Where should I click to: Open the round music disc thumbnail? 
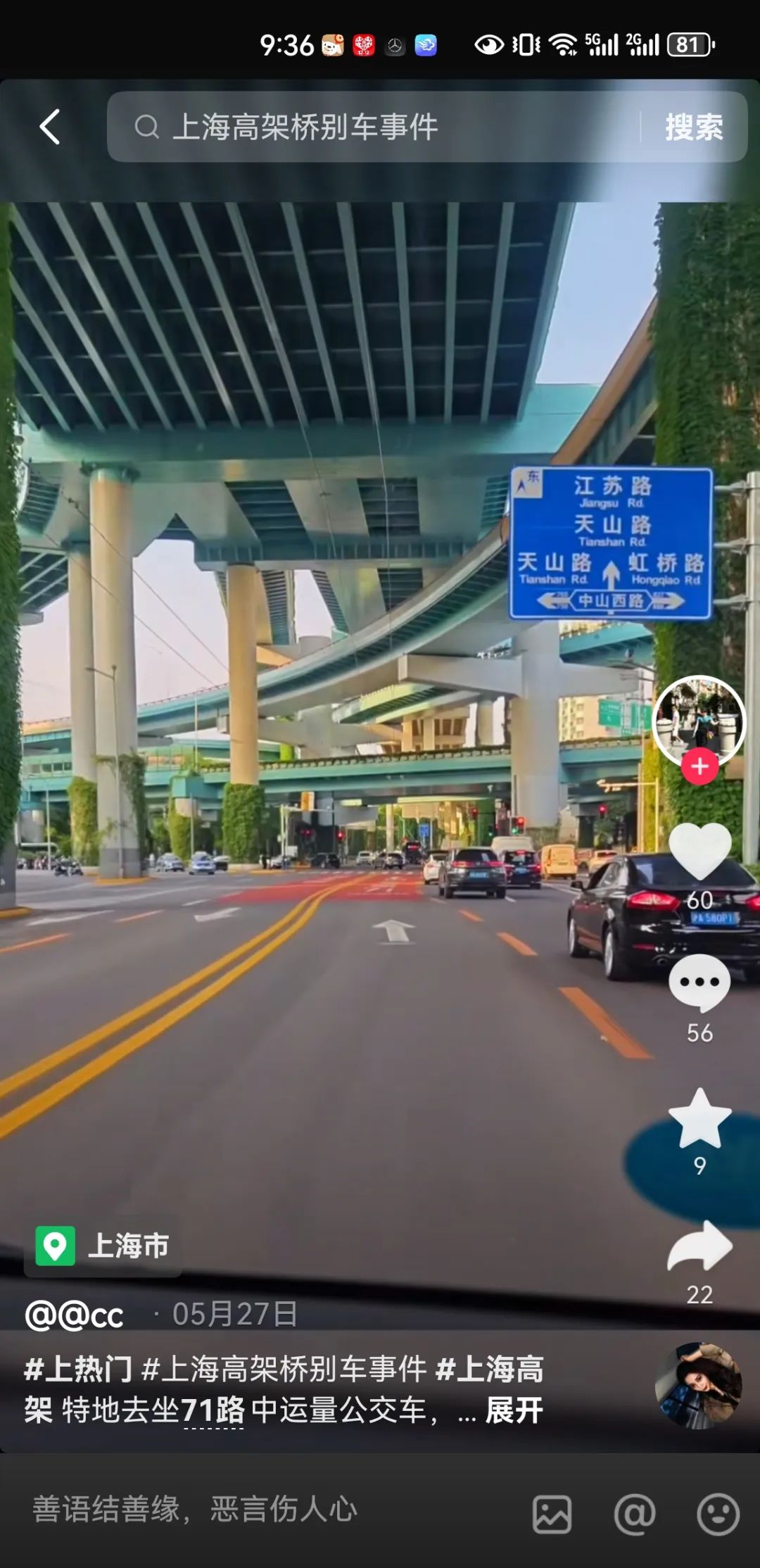click(x=698, y=1385)
